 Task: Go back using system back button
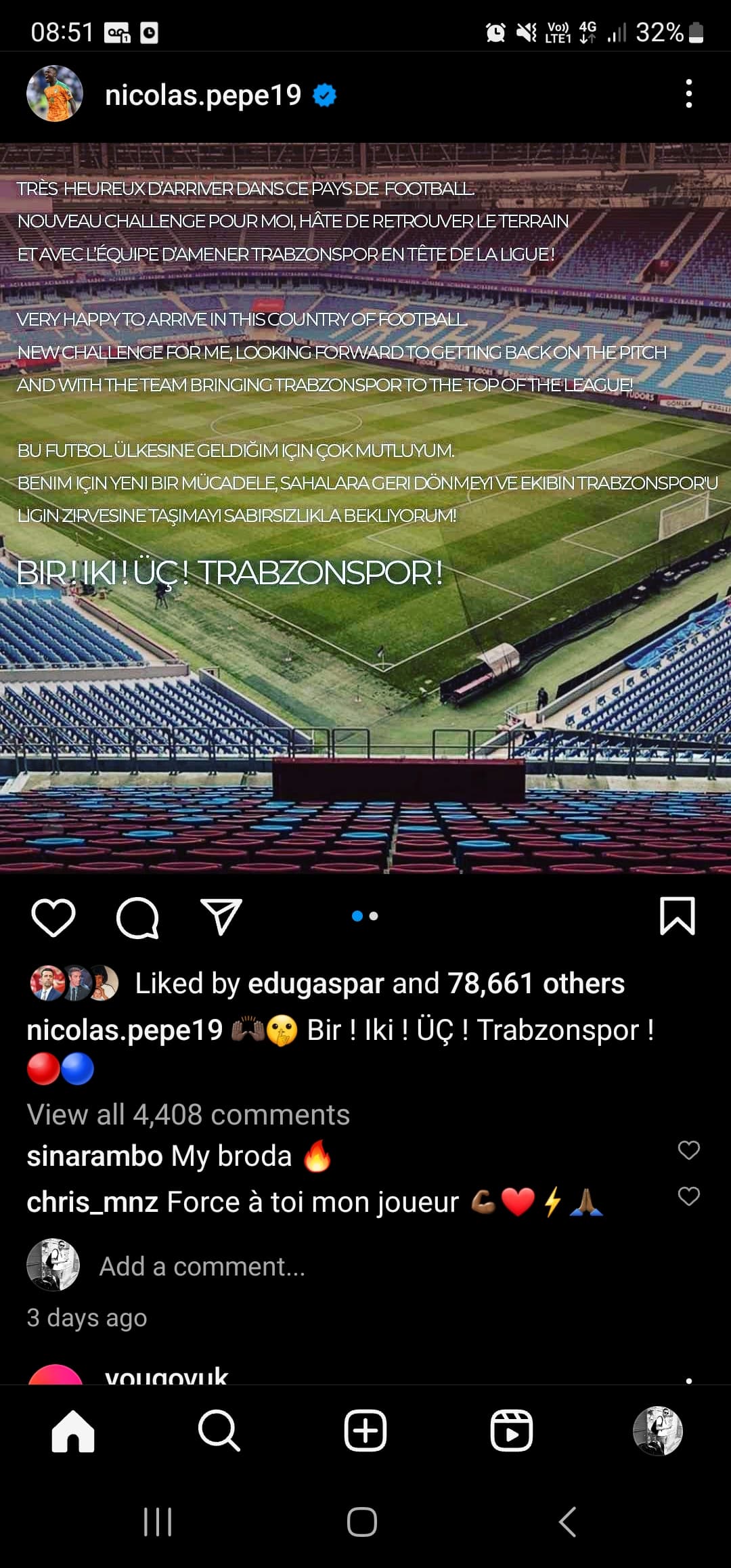click(568, 1522)
